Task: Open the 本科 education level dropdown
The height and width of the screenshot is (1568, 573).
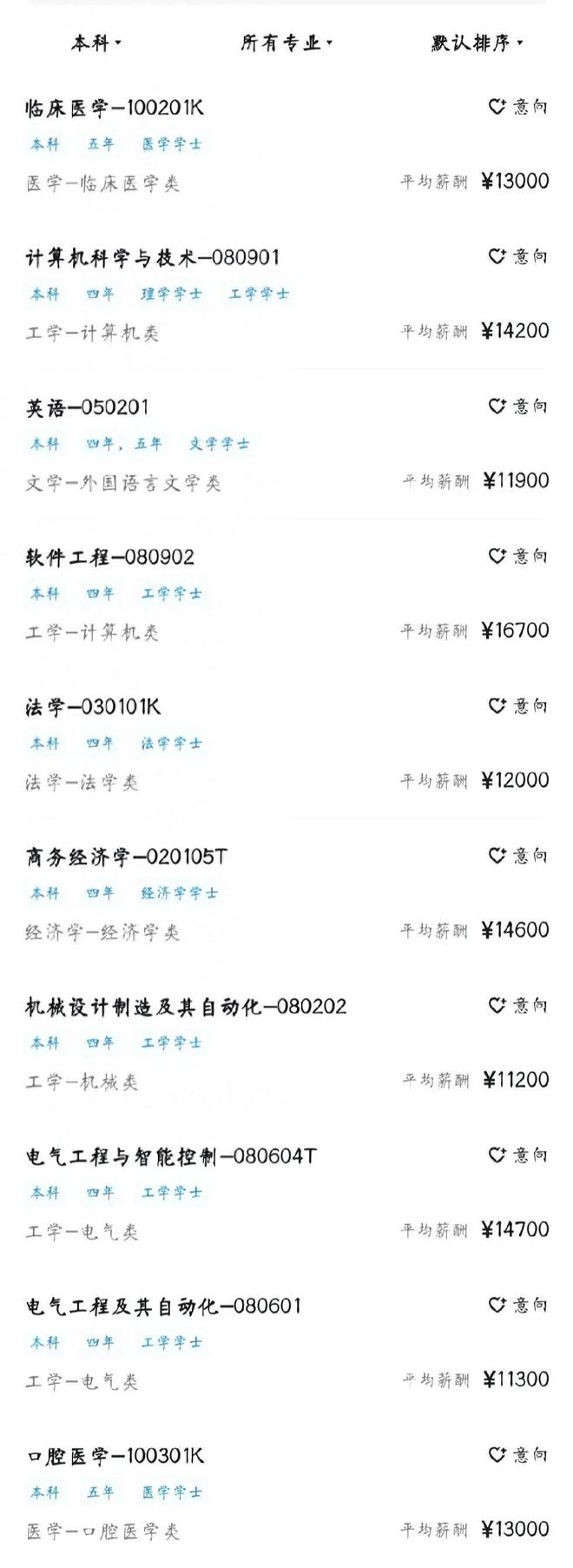Action: point(96,43)
